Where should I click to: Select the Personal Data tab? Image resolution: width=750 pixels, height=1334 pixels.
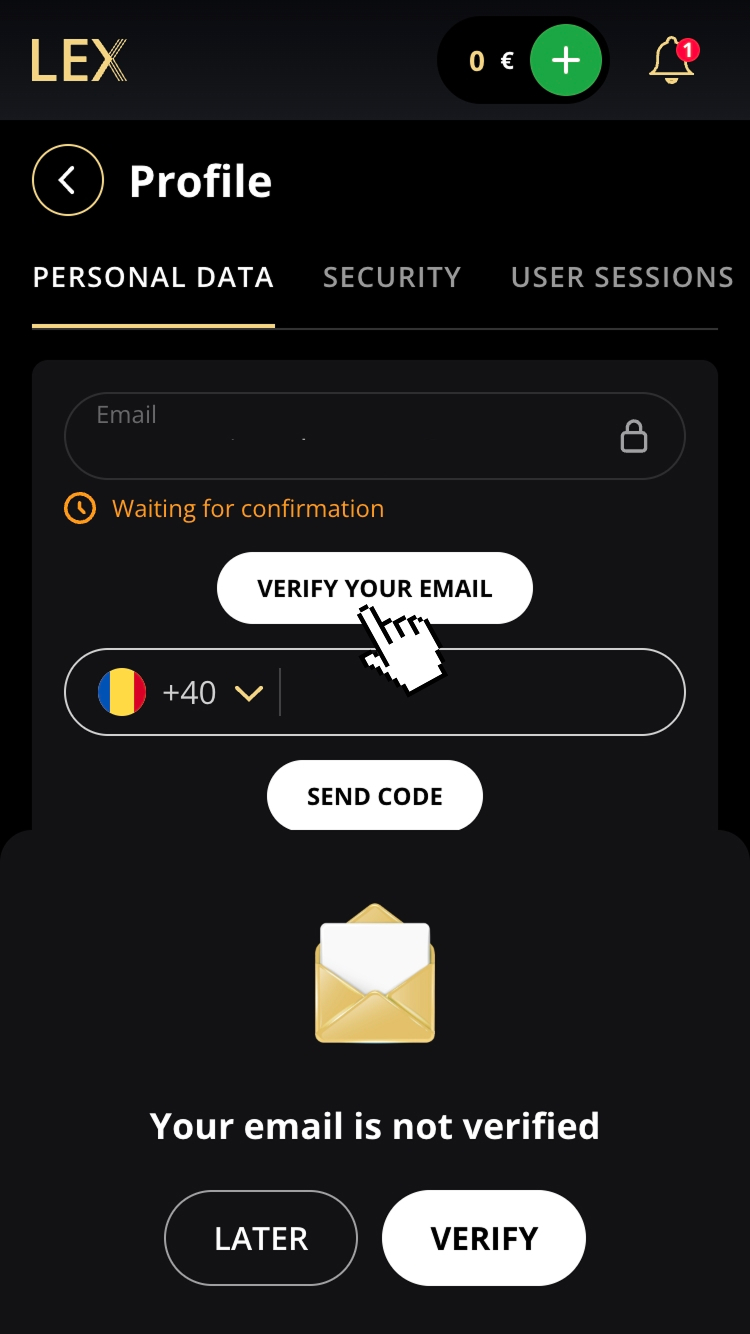click(x=152, y=277)
